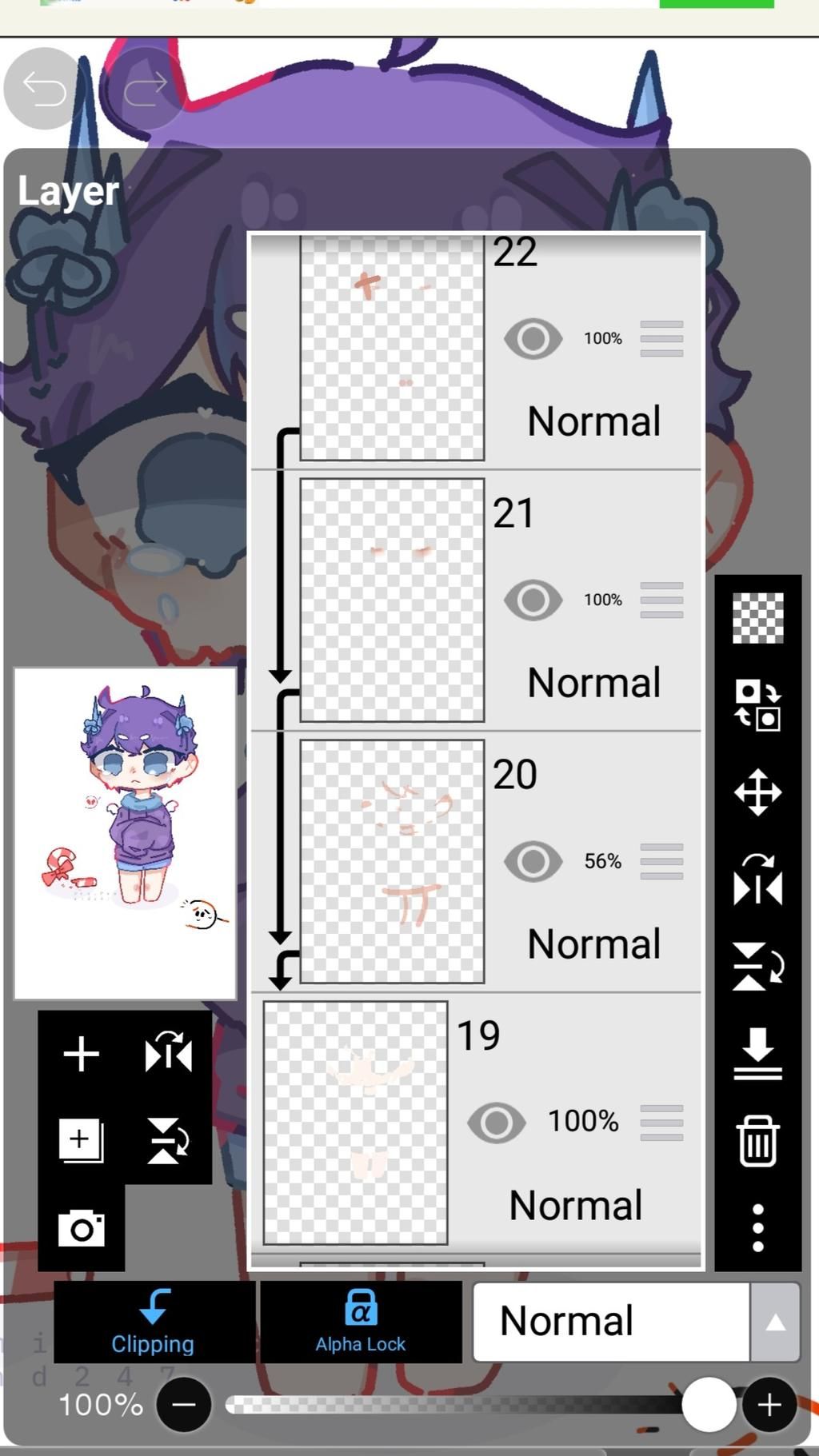The width and height of the screenshot is (819, 1456).
Task: Hide layer 20 using the eye icon
Action: pos(533,861)
